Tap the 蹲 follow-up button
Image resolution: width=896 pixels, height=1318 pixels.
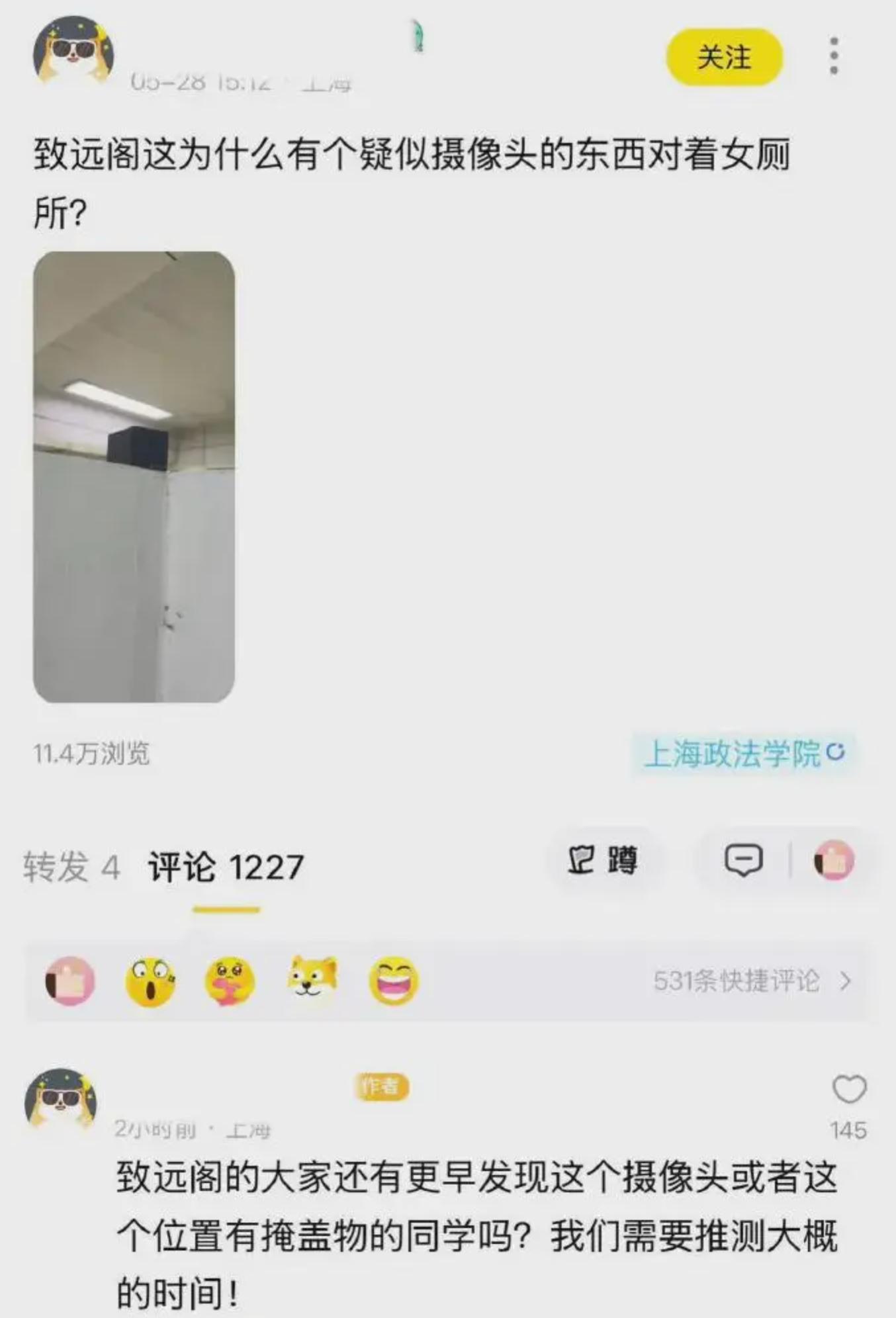[603, 860]
